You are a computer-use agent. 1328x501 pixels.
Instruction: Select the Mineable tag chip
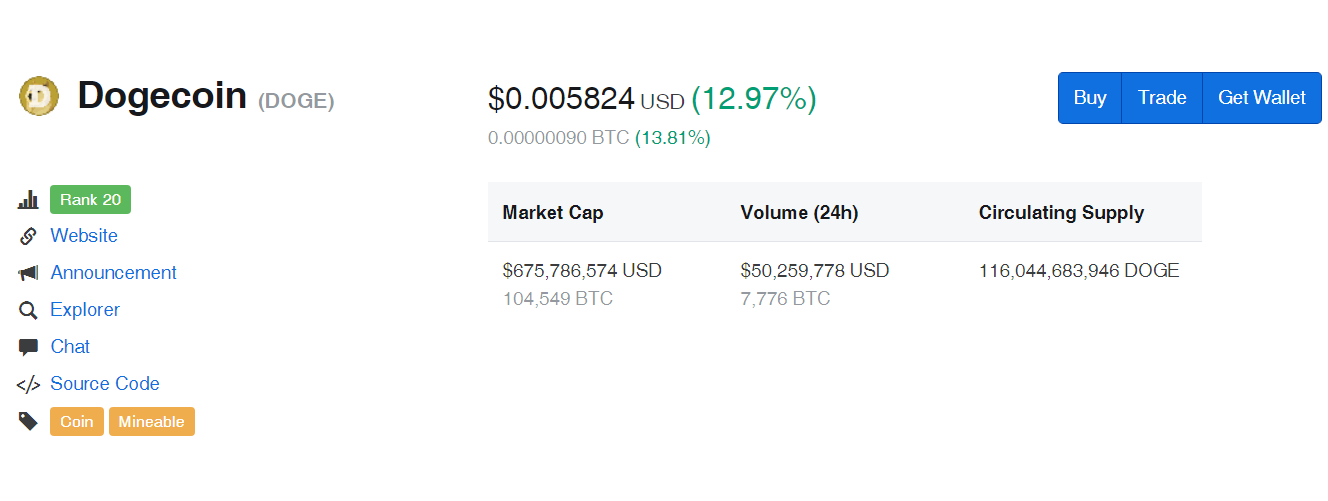151,422
